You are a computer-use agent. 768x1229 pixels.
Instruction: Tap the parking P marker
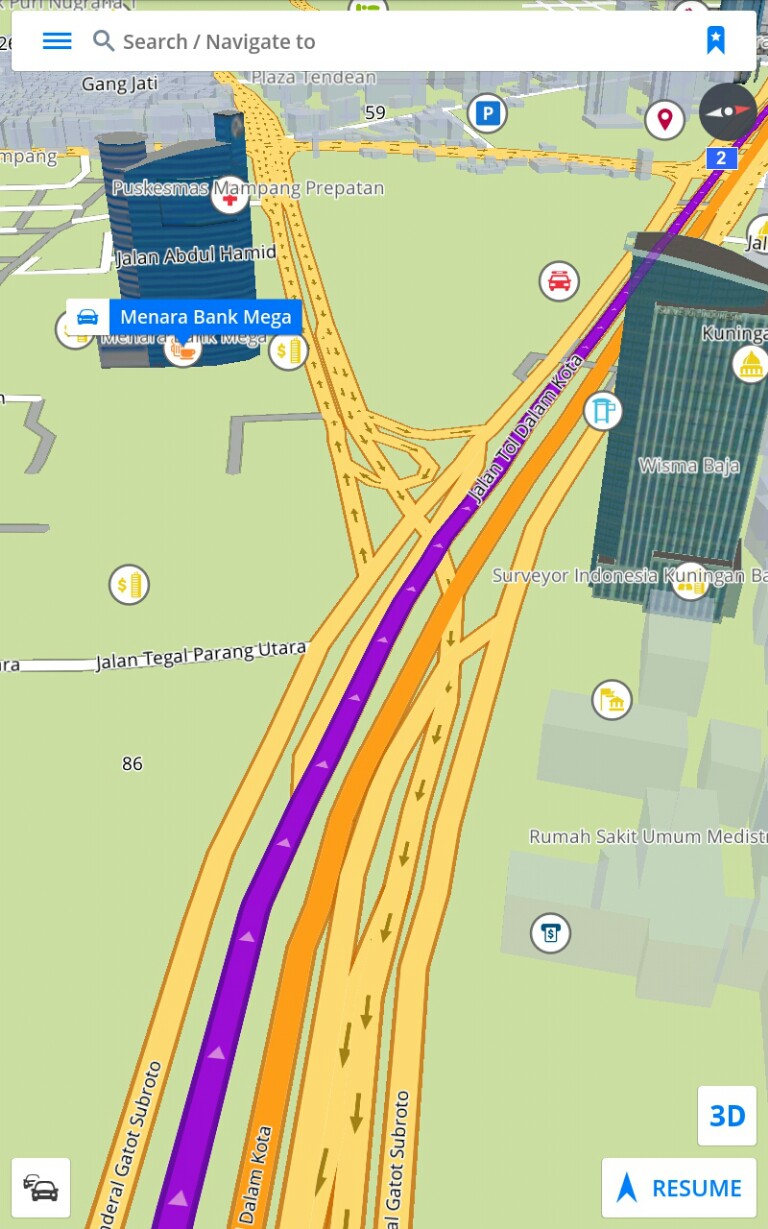487,115
